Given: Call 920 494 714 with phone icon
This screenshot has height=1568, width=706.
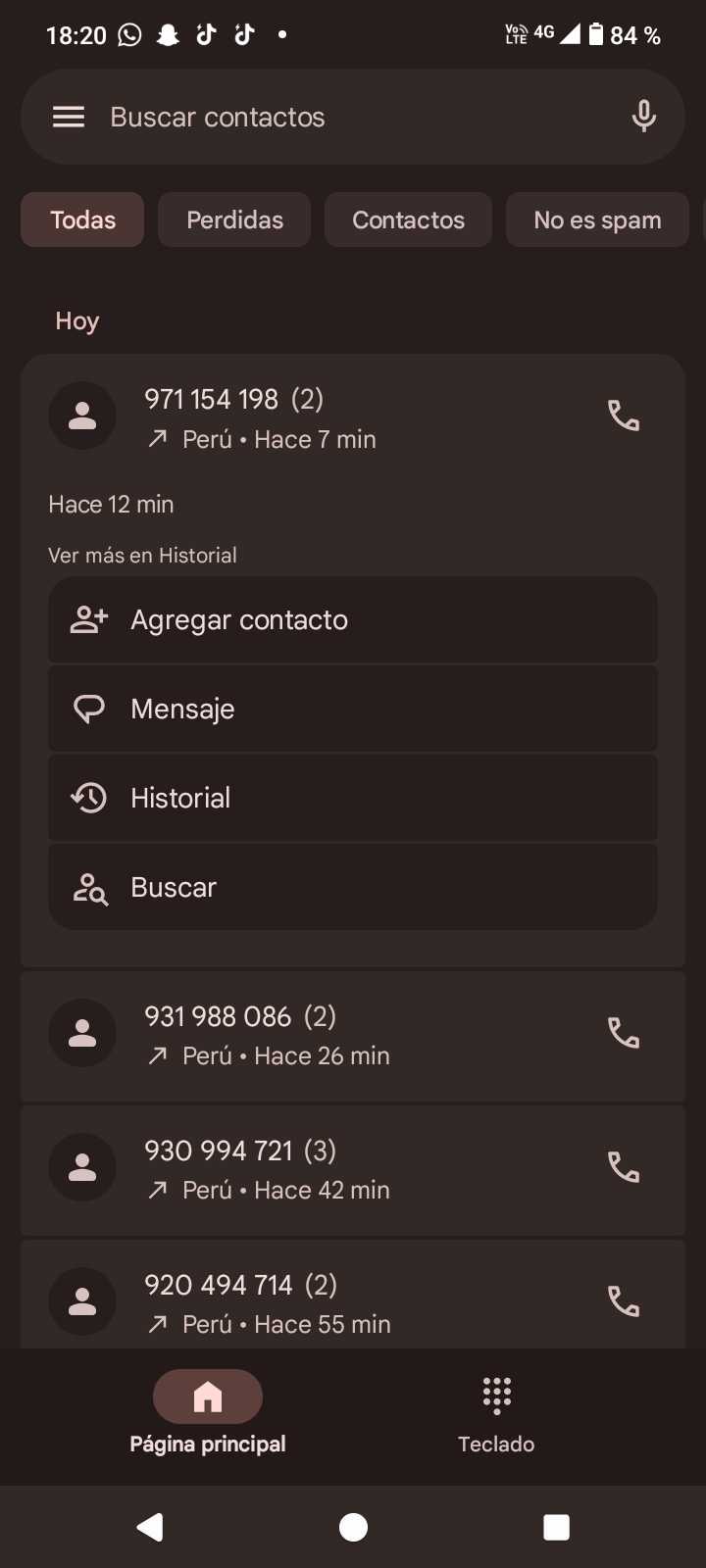Looking at the screenshot, I should 624,1301.
